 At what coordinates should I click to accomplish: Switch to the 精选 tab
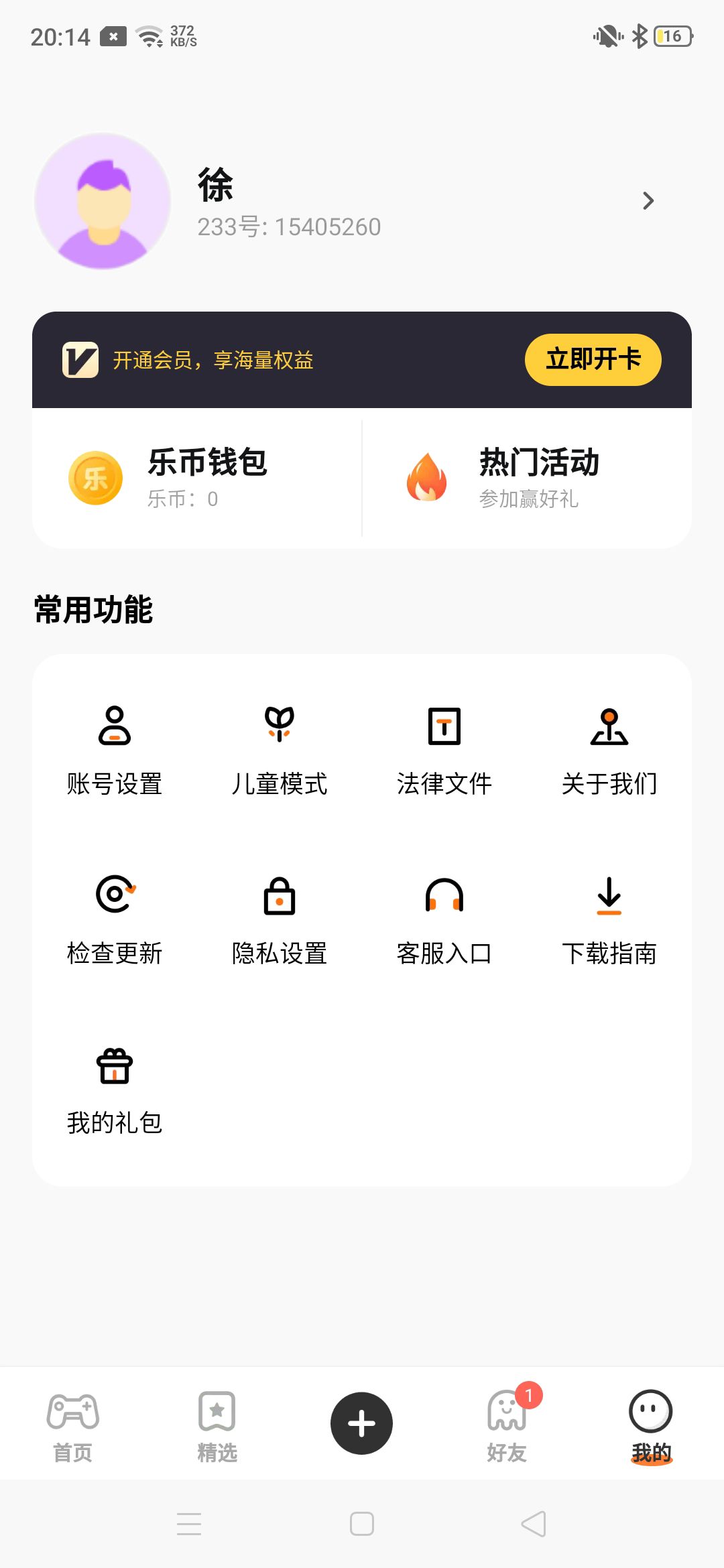(217, 1425)
